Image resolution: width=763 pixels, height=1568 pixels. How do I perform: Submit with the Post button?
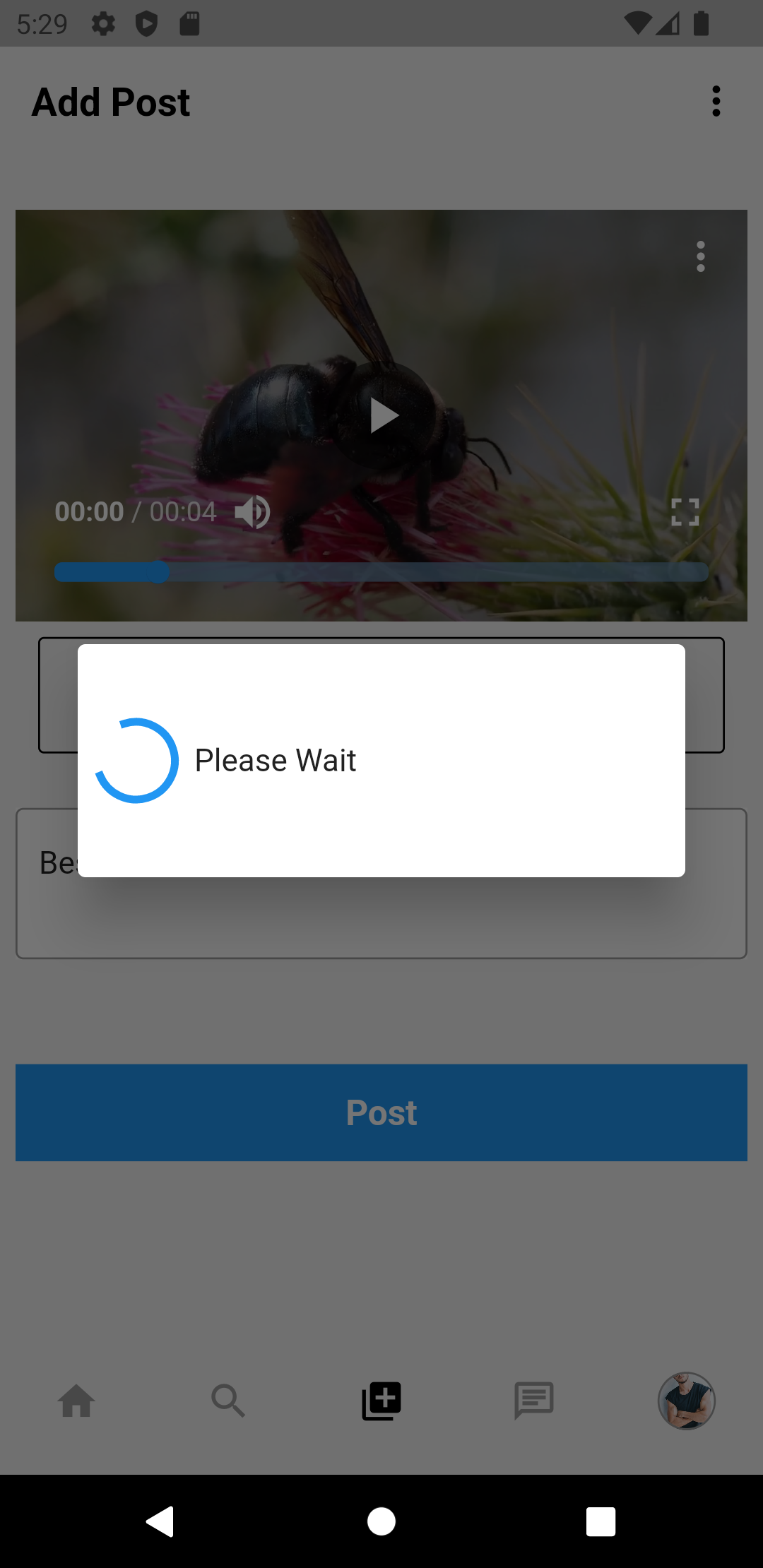click(x=381, y=1112)
